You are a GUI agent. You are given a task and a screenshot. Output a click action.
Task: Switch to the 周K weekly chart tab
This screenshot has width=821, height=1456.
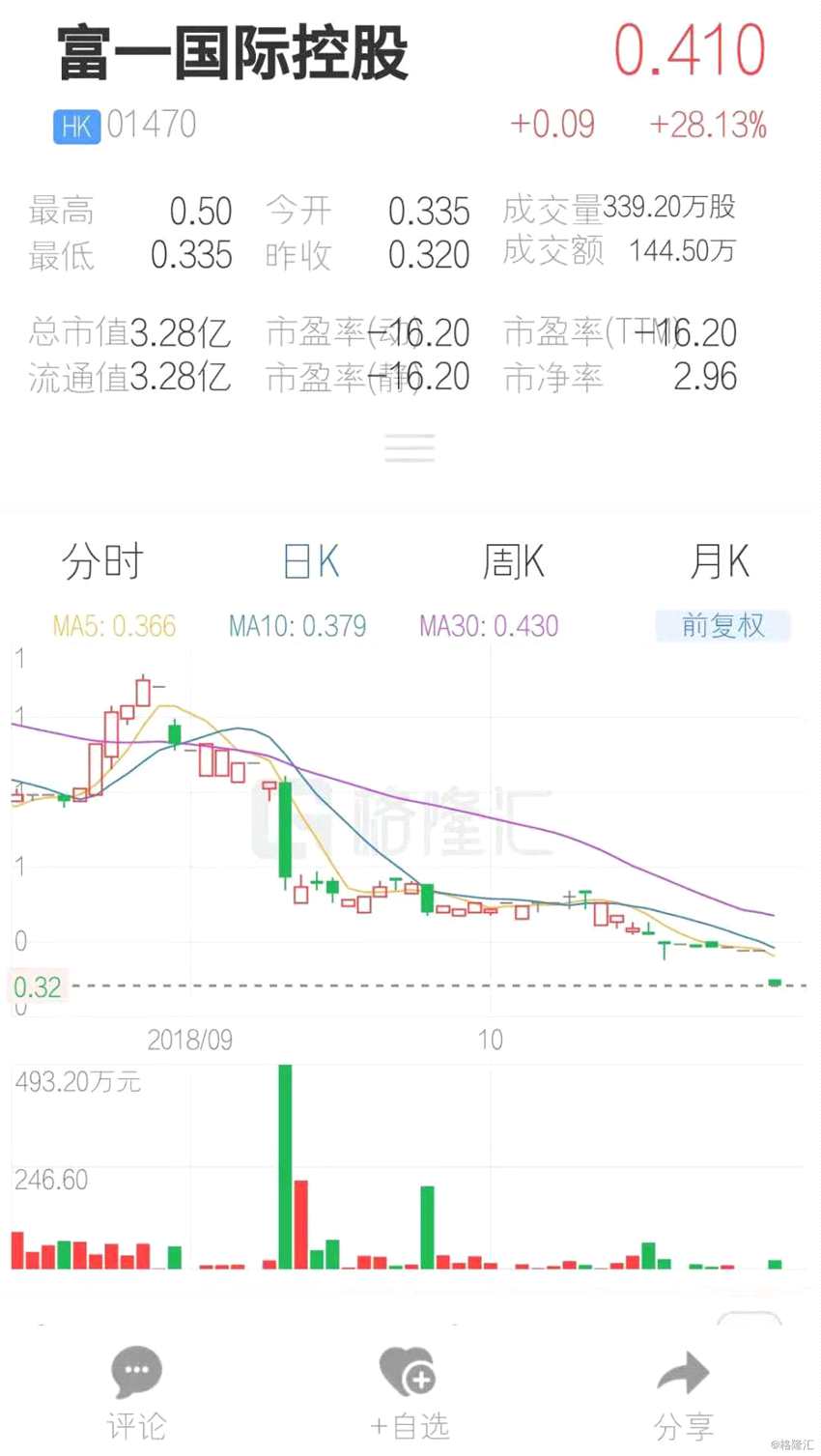513,560
